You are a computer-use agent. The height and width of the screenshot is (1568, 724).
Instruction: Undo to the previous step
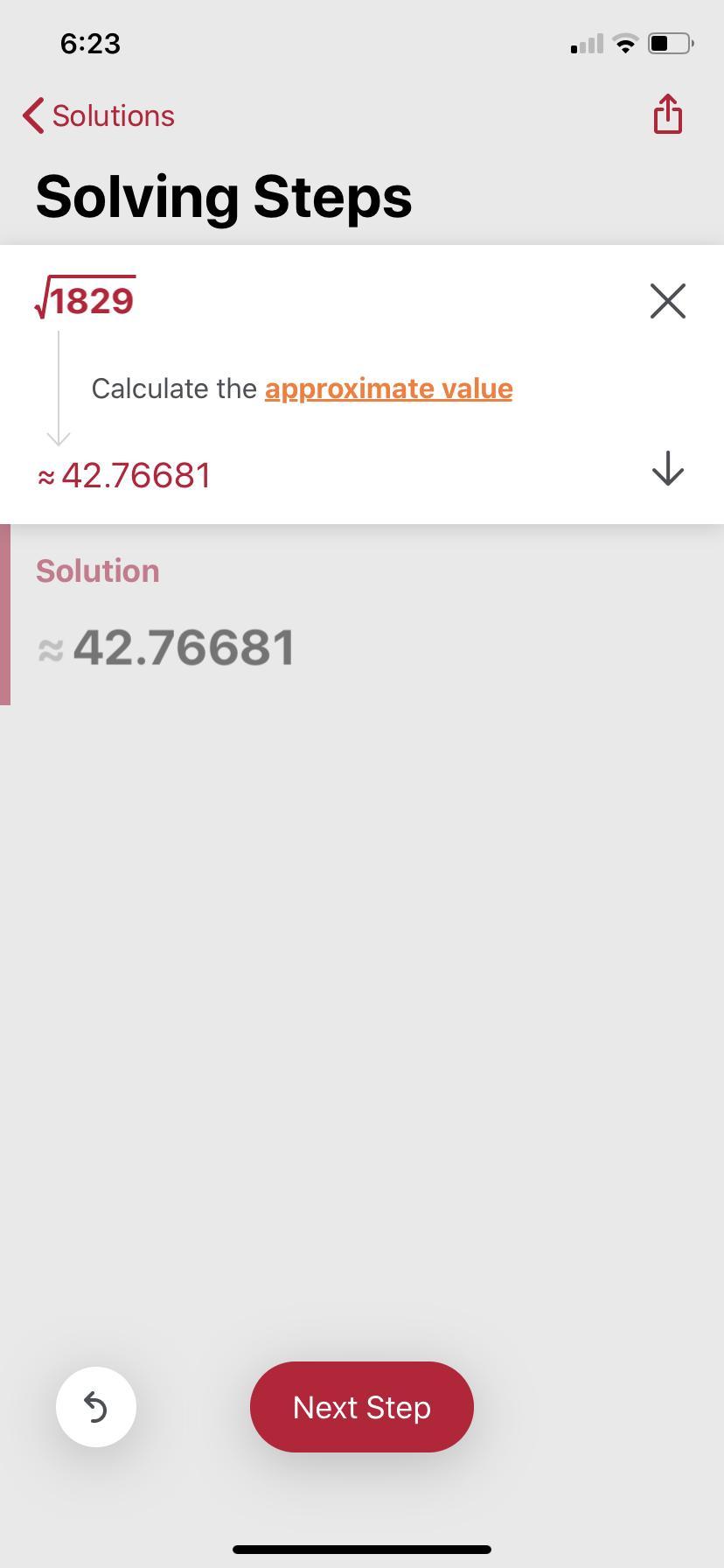96,1407
